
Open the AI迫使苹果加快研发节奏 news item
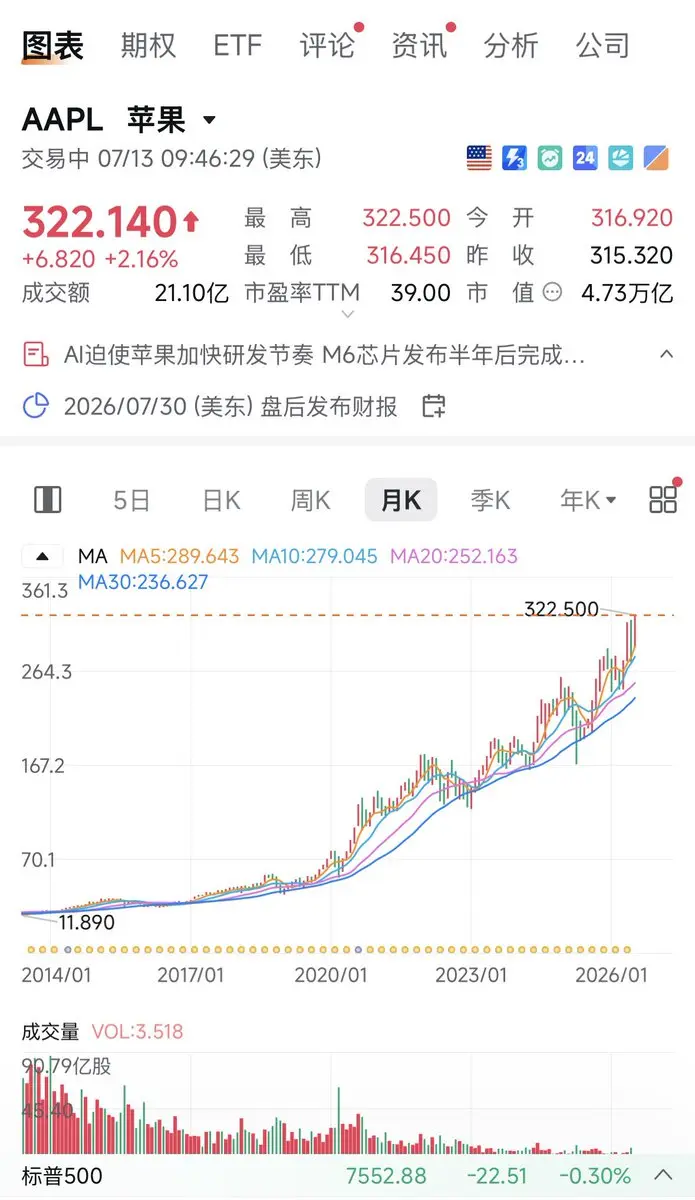[324, 354]
